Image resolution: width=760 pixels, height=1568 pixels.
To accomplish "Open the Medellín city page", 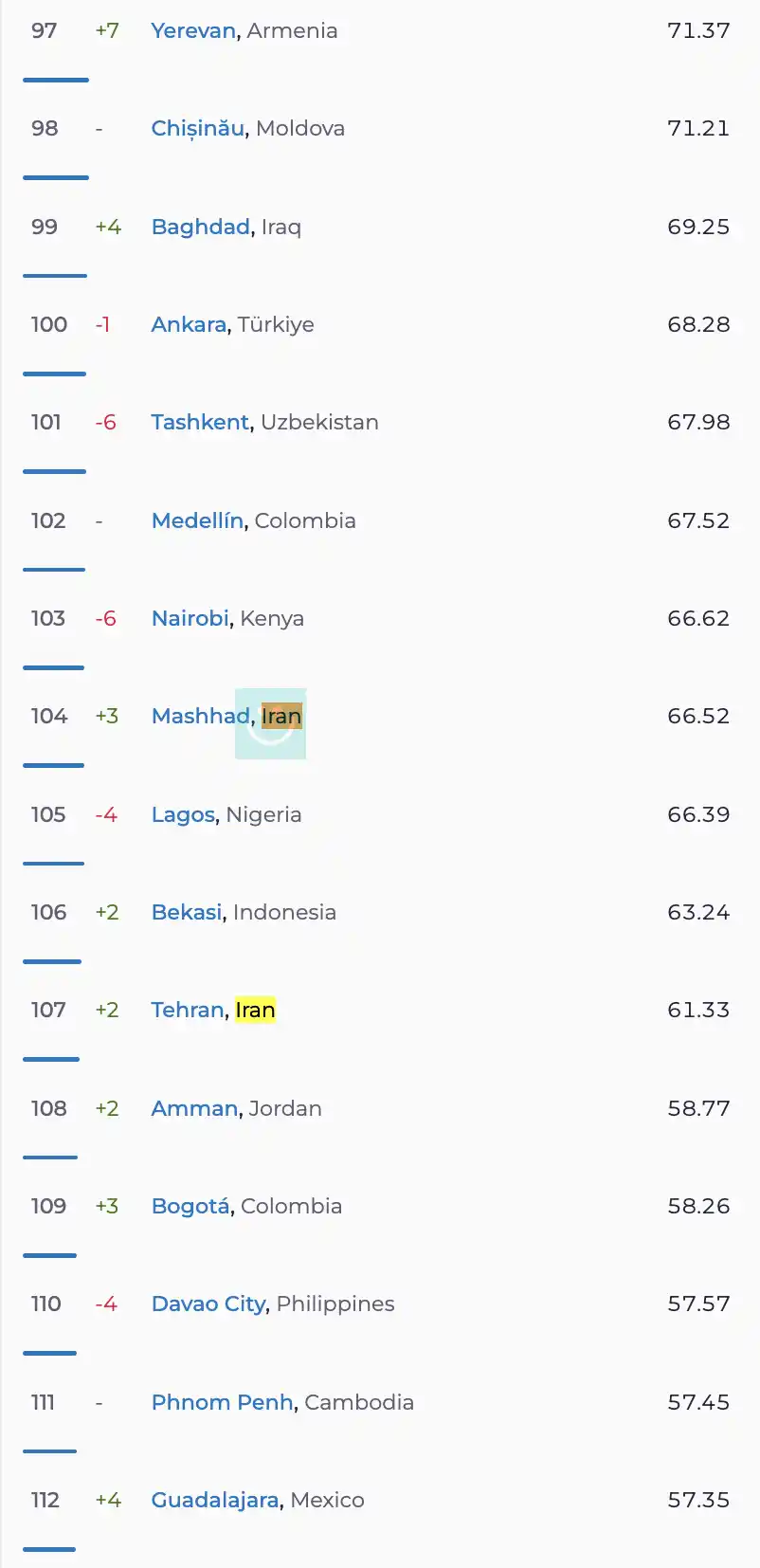I will [197, 520].
